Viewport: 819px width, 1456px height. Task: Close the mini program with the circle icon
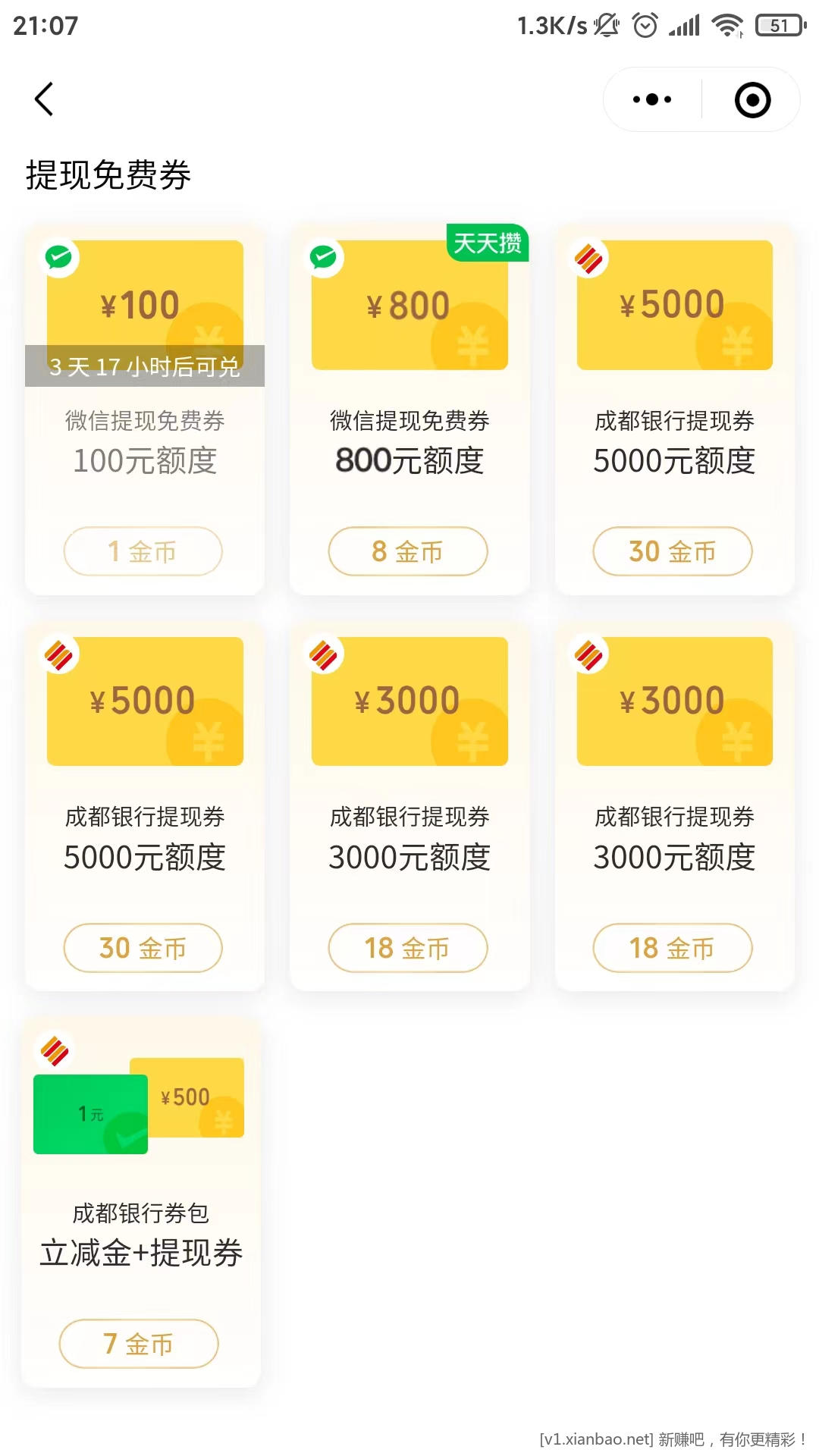(752, 100)
